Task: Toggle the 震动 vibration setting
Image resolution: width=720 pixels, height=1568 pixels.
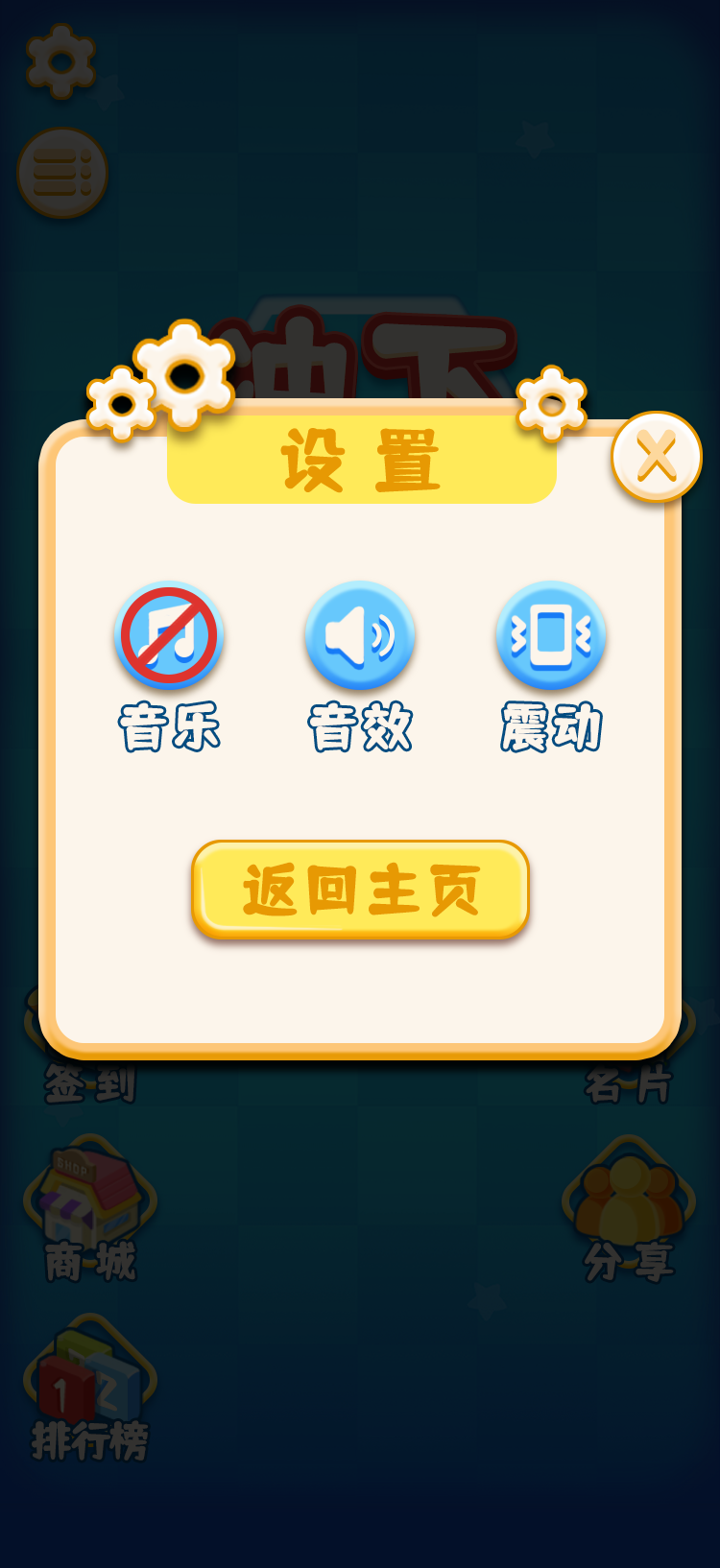Action: (x=550, y=635)
